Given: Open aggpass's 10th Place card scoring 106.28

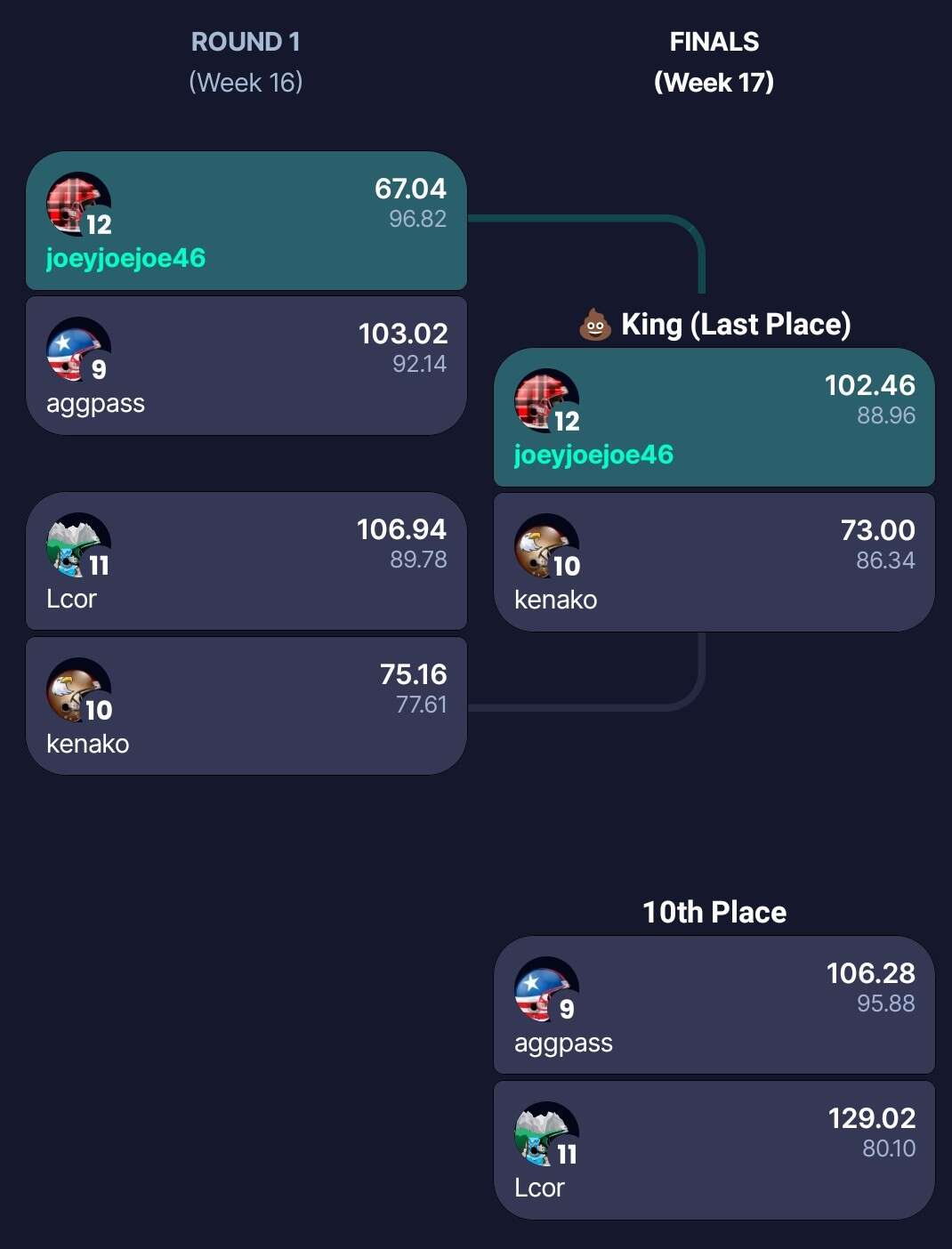Looking at the screenshot, I should click(x=714, y=1005).
